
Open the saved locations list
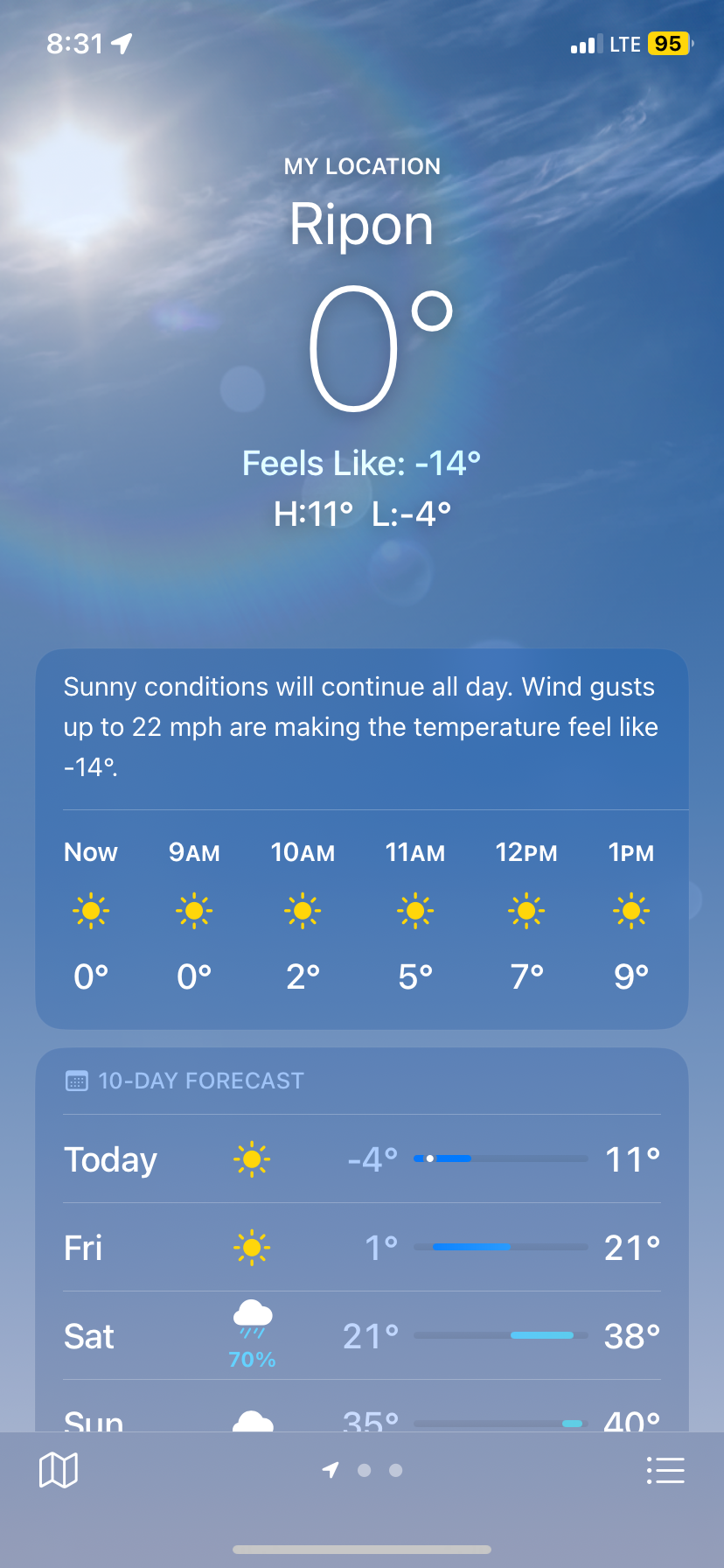tap(665, 1470)
